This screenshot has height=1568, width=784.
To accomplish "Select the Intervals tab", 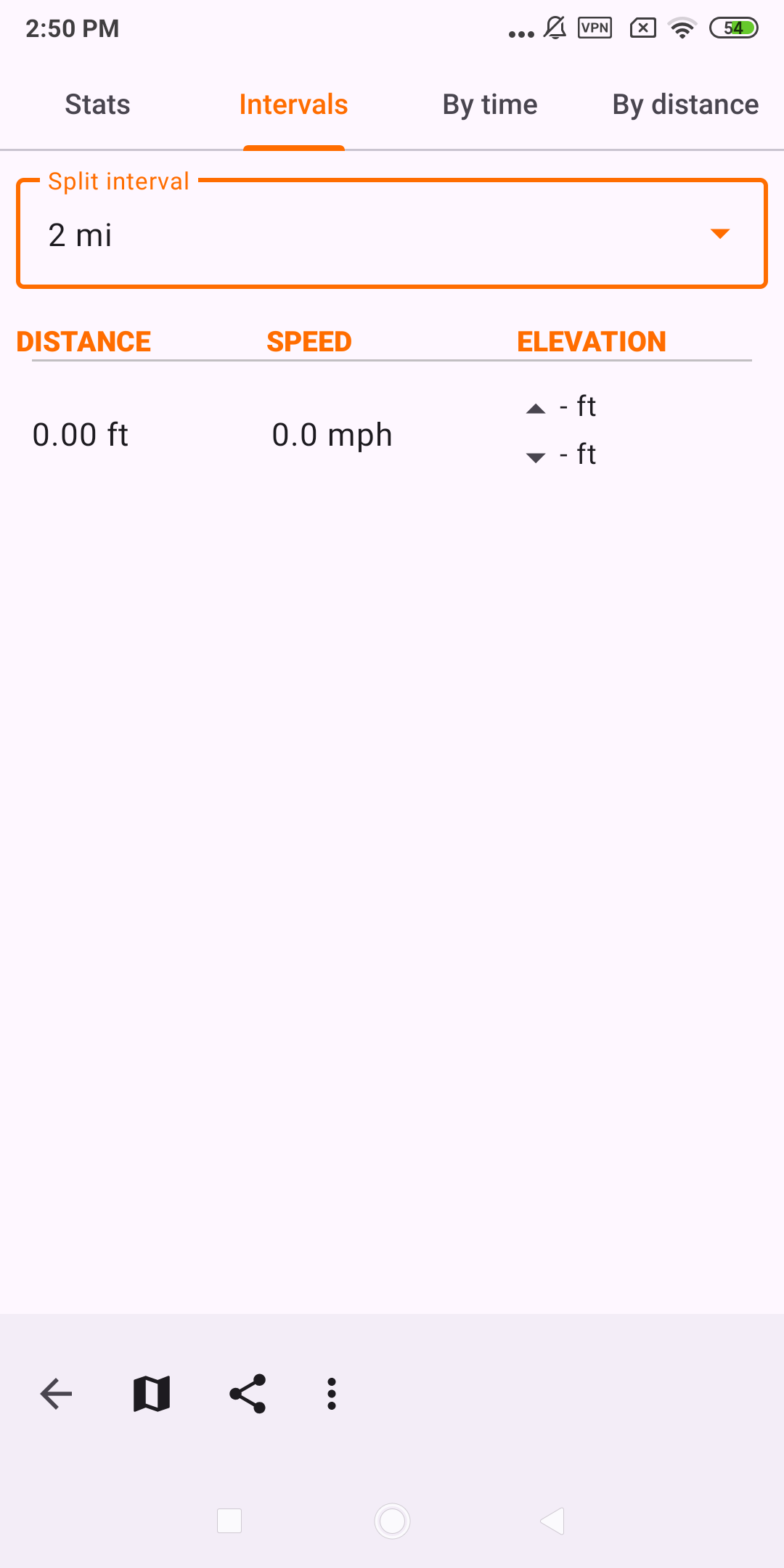I will [294, 105].
